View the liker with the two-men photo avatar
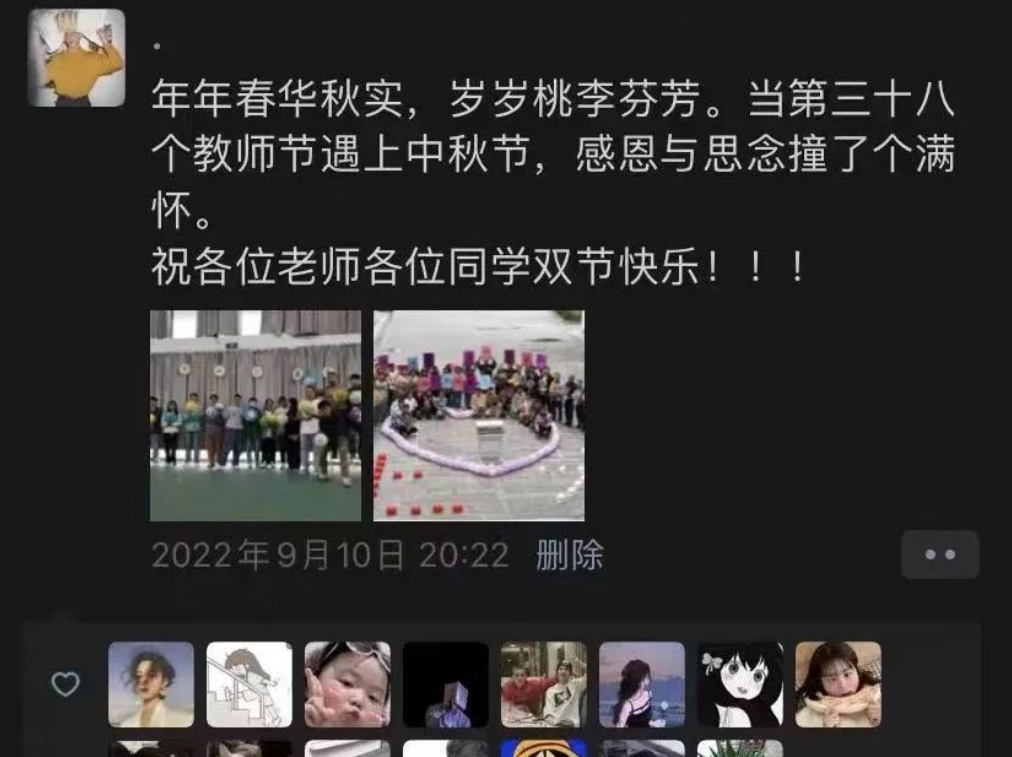 543,684
